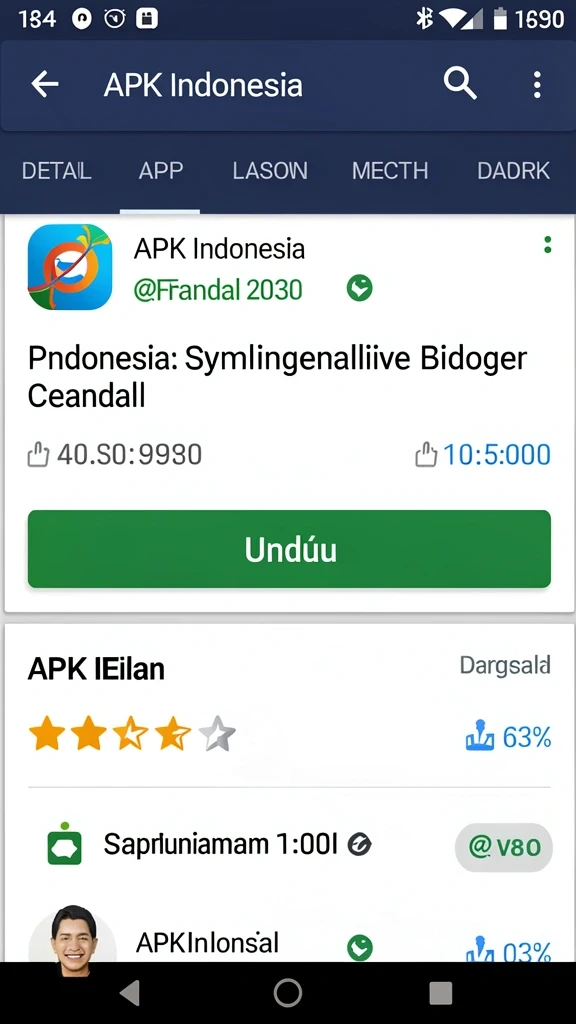576x1024 pixels.
Task: Switch to the DETAIL tab
Action: click(57, 171)
